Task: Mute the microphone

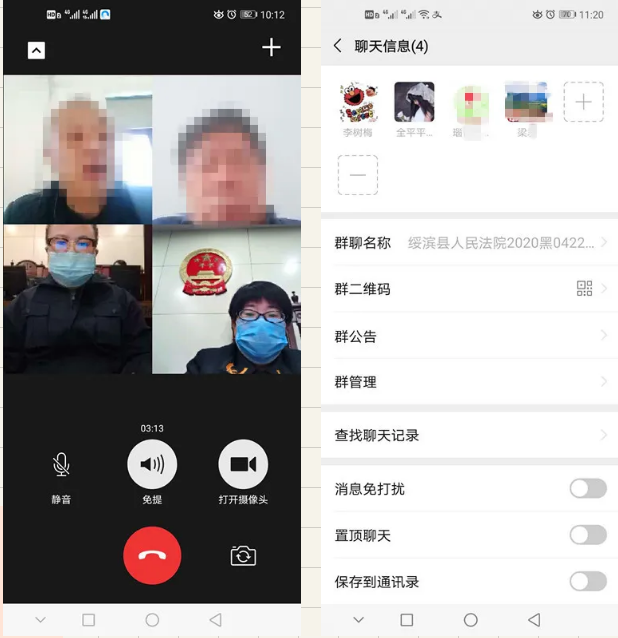Action: pos(61,465)
